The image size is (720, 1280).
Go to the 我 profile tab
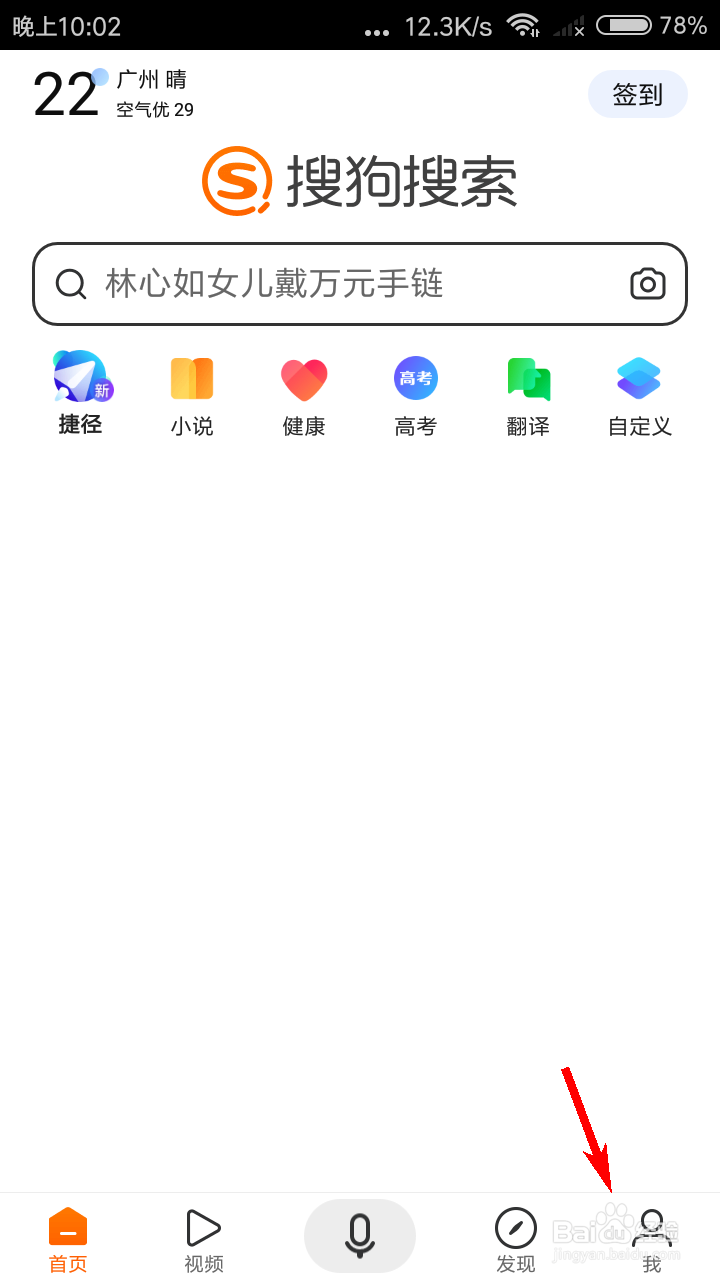(x=652, y=1240)
